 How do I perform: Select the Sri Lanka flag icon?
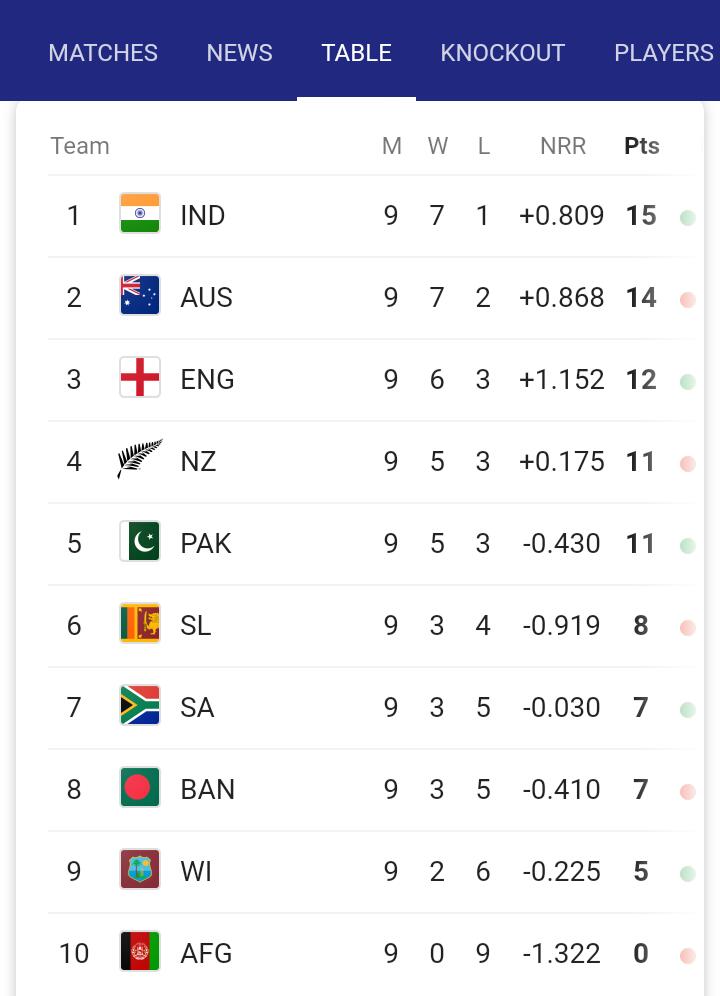(139, 624)
